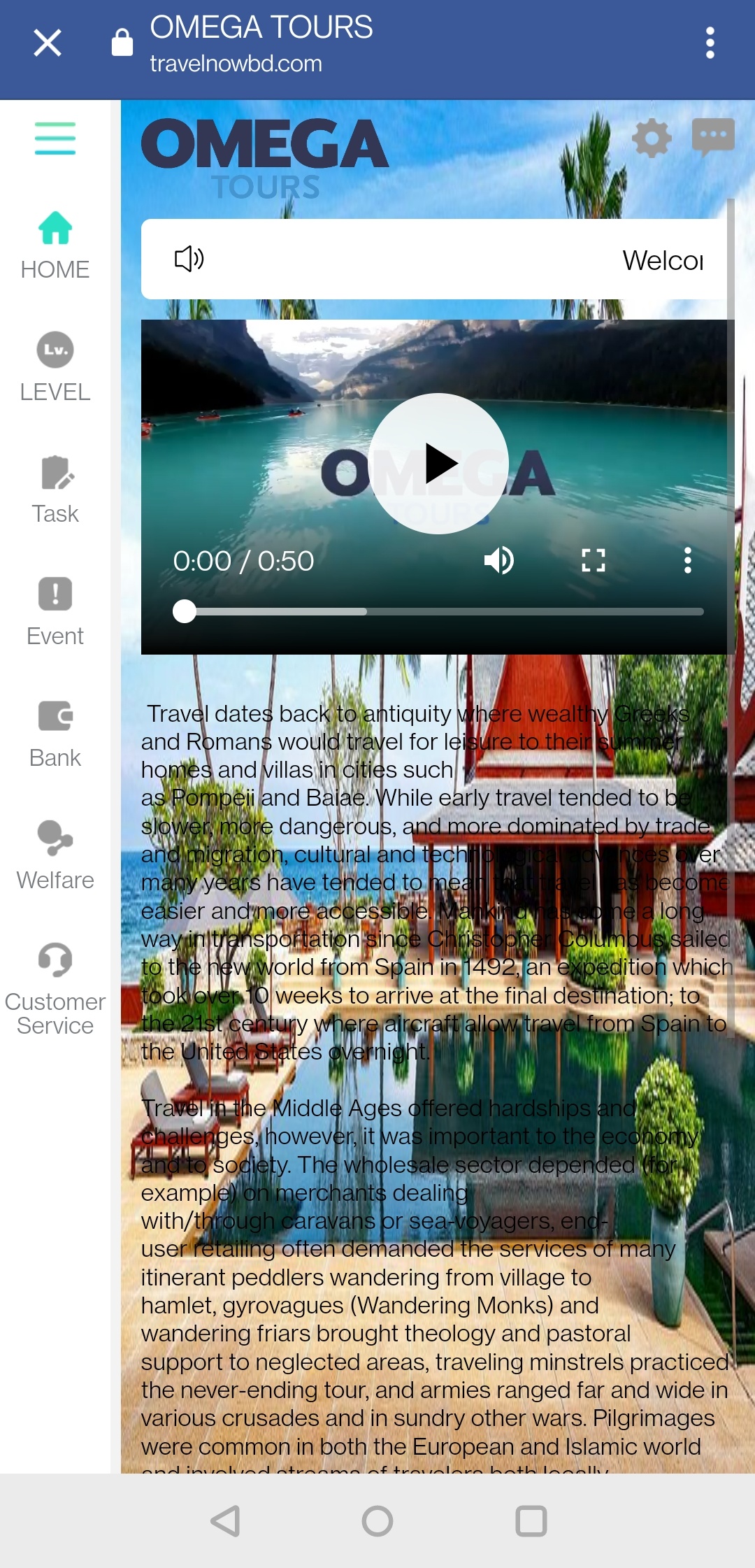The height and width of the screenshot is (1568, 755).
Task: Enter fullscreen video mode
Action: [x=594, y=560]
